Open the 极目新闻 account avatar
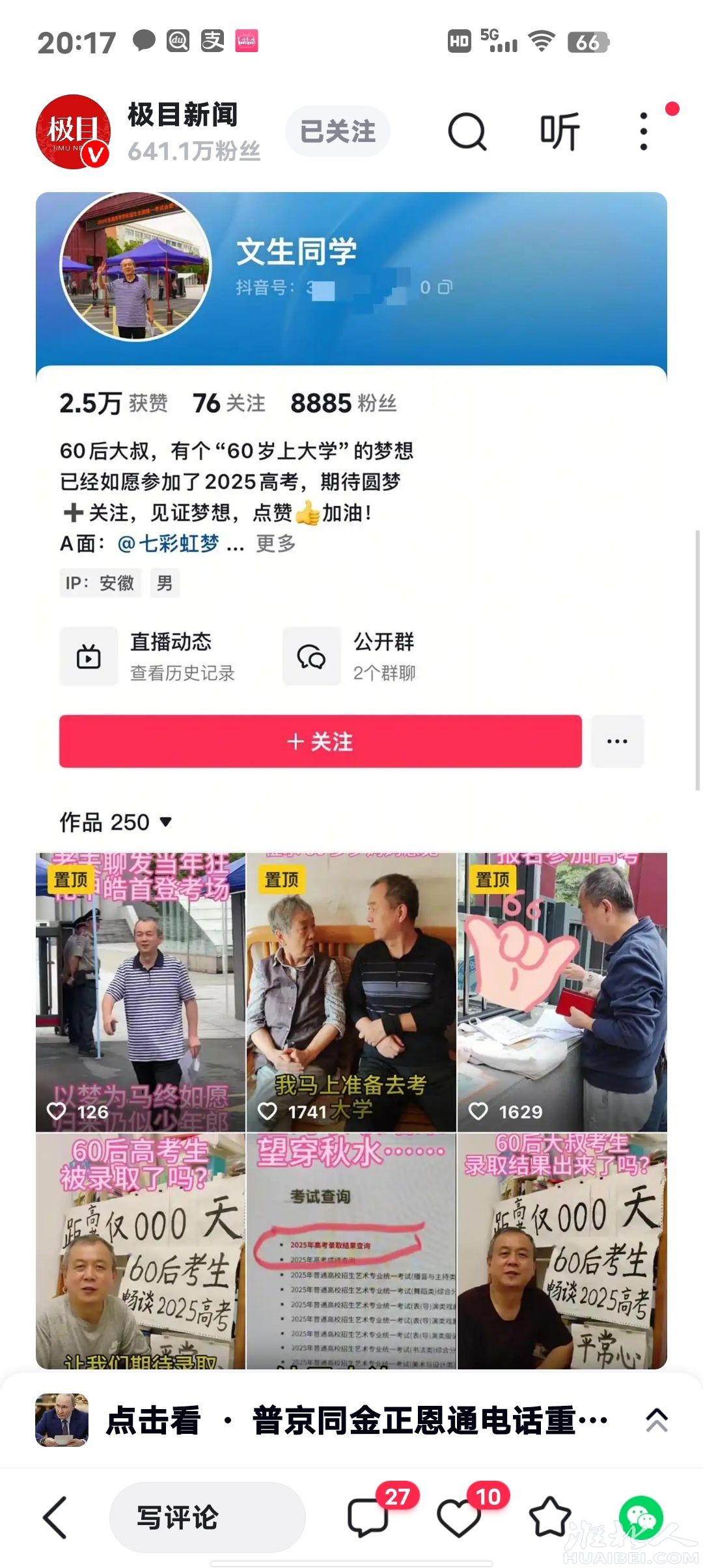The height and width of the screenshot is (1568, 703). coord(72,132)
